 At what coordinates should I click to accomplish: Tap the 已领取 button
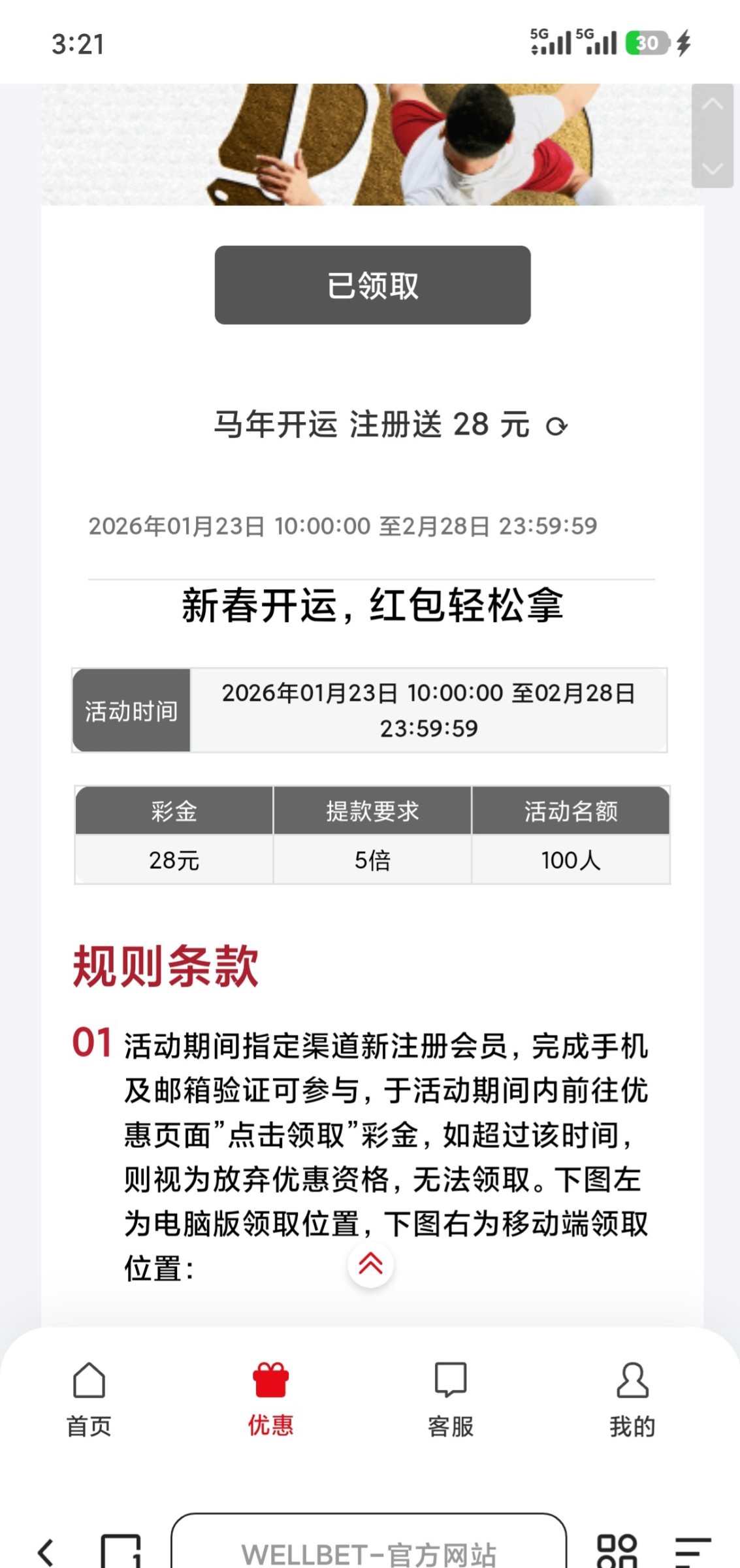click(x=372, y=285)
